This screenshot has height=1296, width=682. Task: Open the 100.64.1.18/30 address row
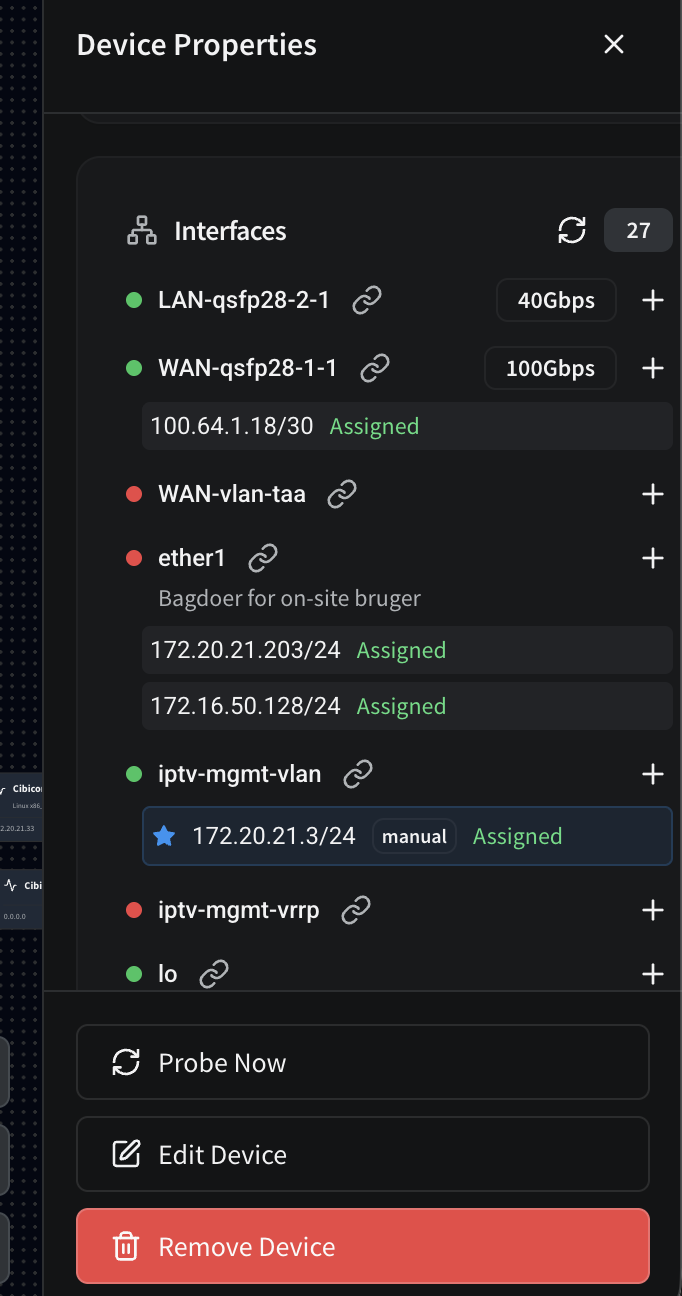[406, 426]
